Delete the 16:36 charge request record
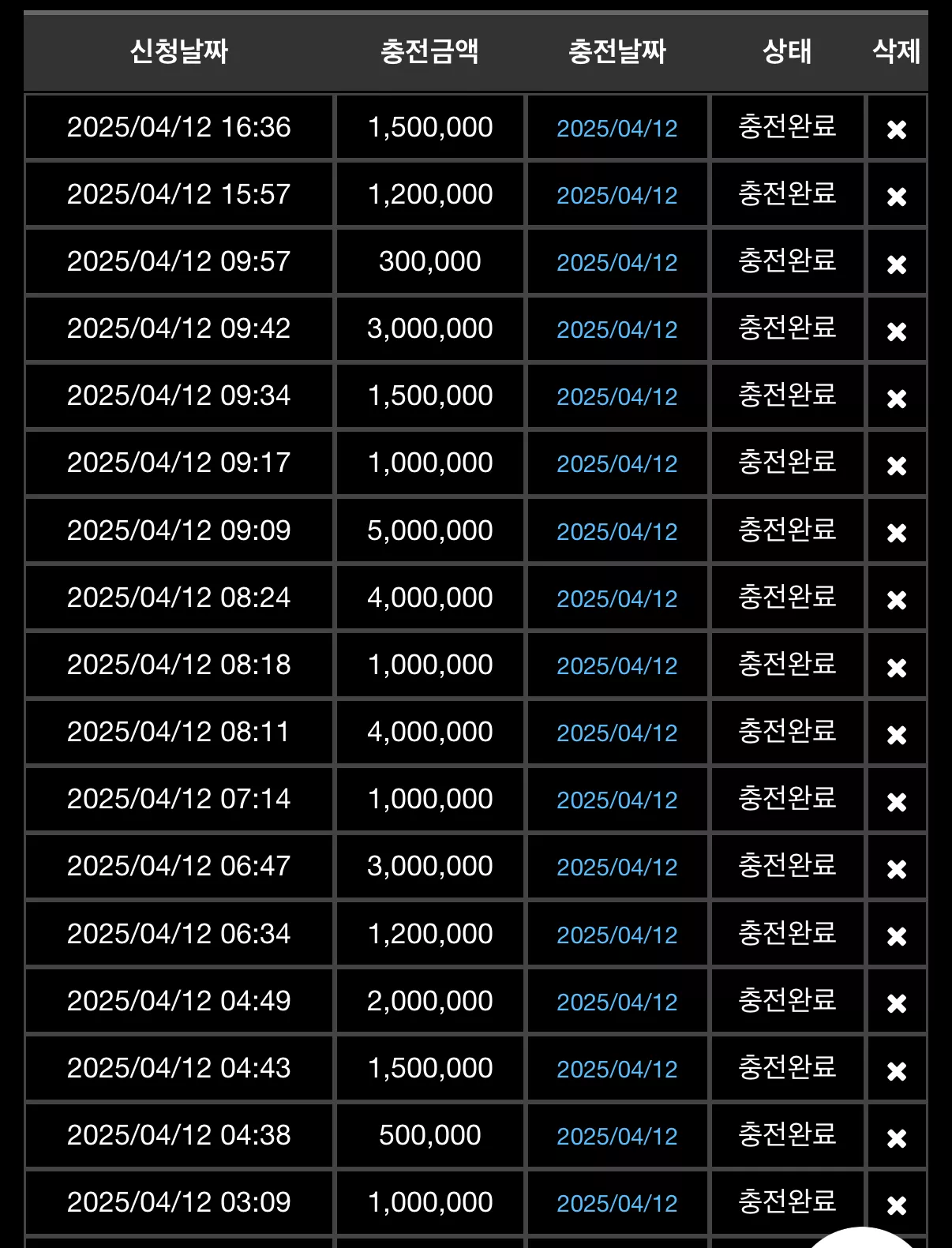Screen dimensions: 952x1248 tap(897, 129)
